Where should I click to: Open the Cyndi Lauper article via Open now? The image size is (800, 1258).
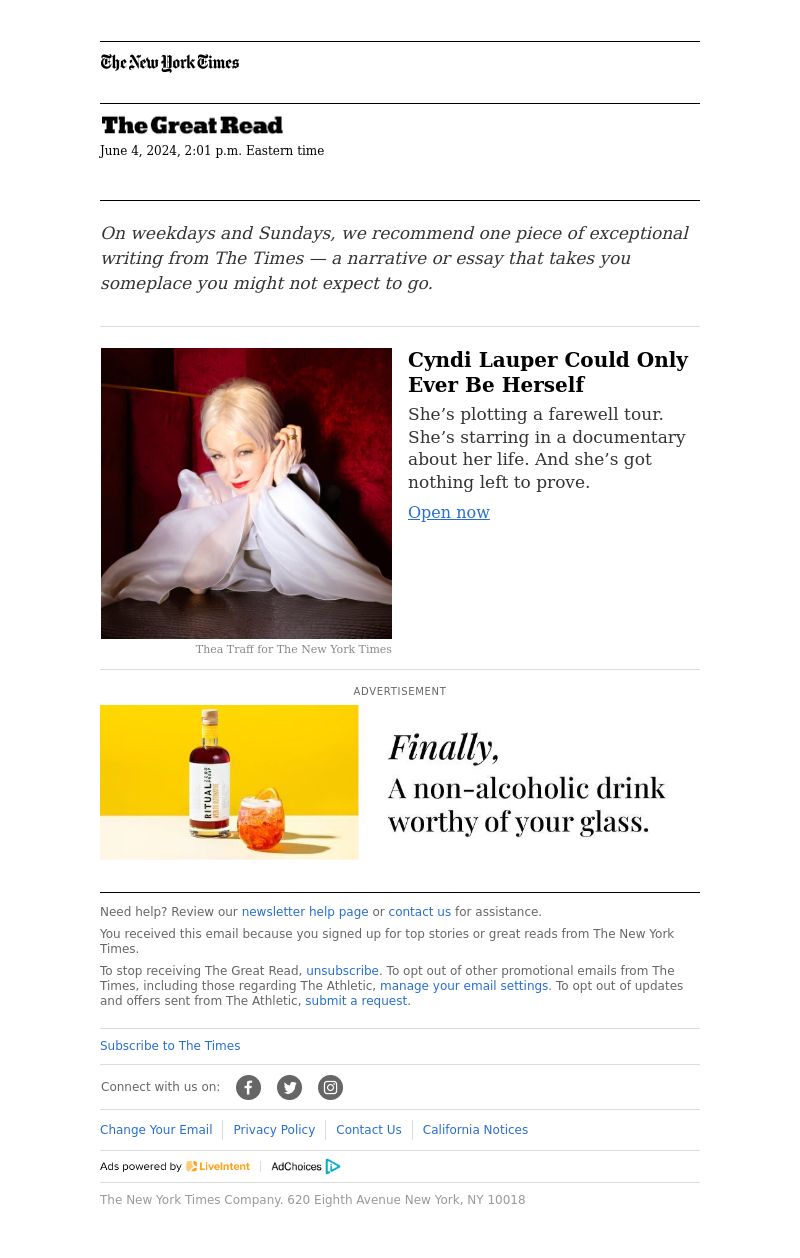click(448, 512)
